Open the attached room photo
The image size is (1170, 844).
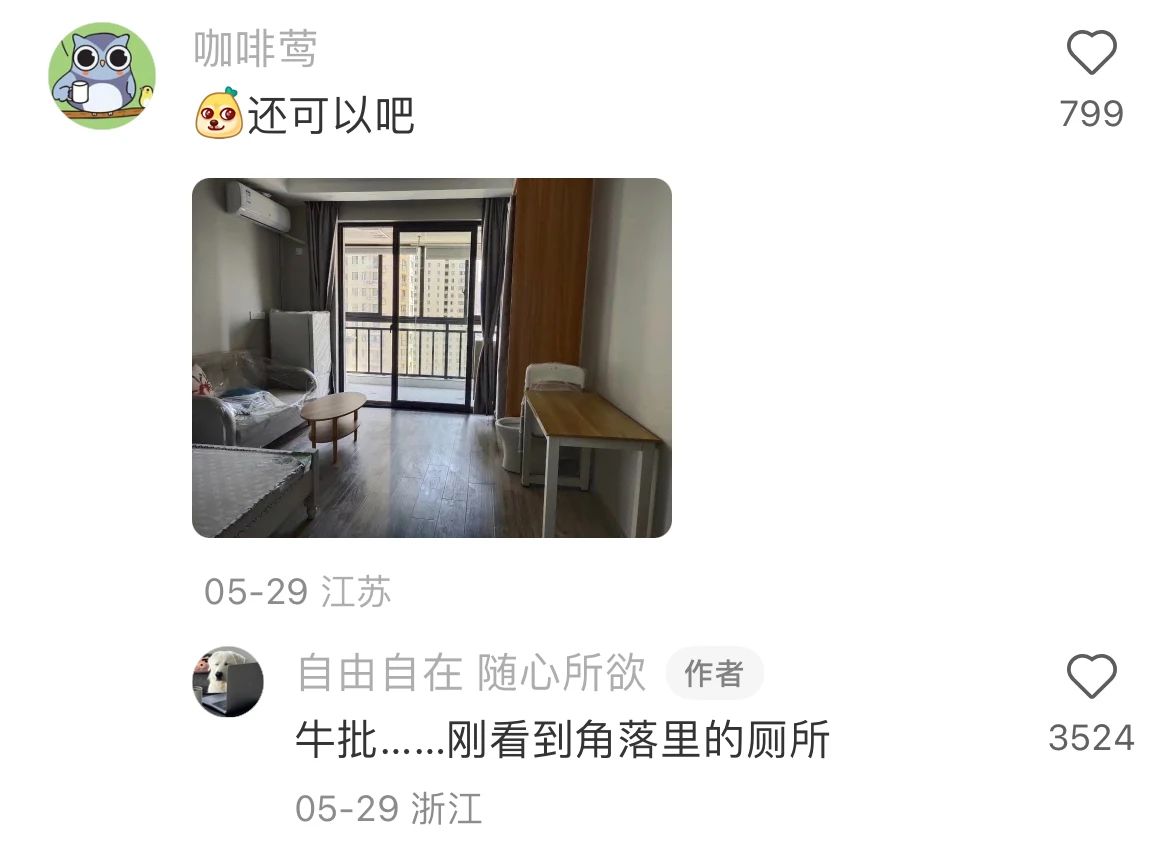pyautogui.click(x=431, y=358)
